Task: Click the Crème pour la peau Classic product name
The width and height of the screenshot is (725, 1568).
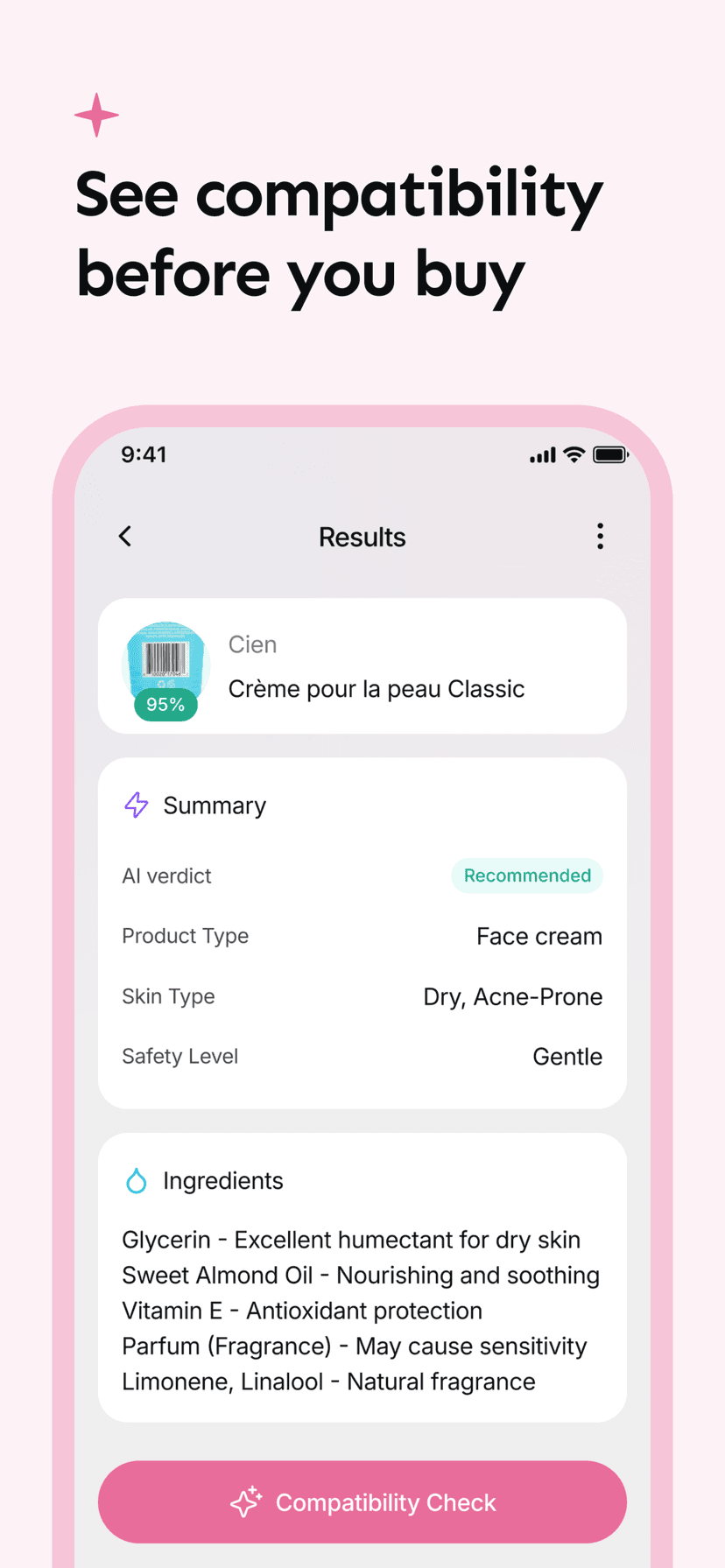Action: click(377, 688)
